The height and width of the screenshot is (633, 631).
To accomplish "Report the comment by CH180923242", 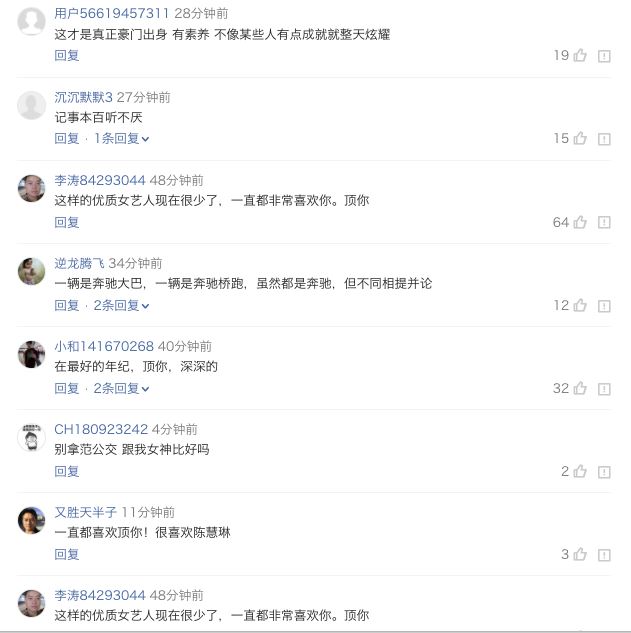I will pos(604,471).
